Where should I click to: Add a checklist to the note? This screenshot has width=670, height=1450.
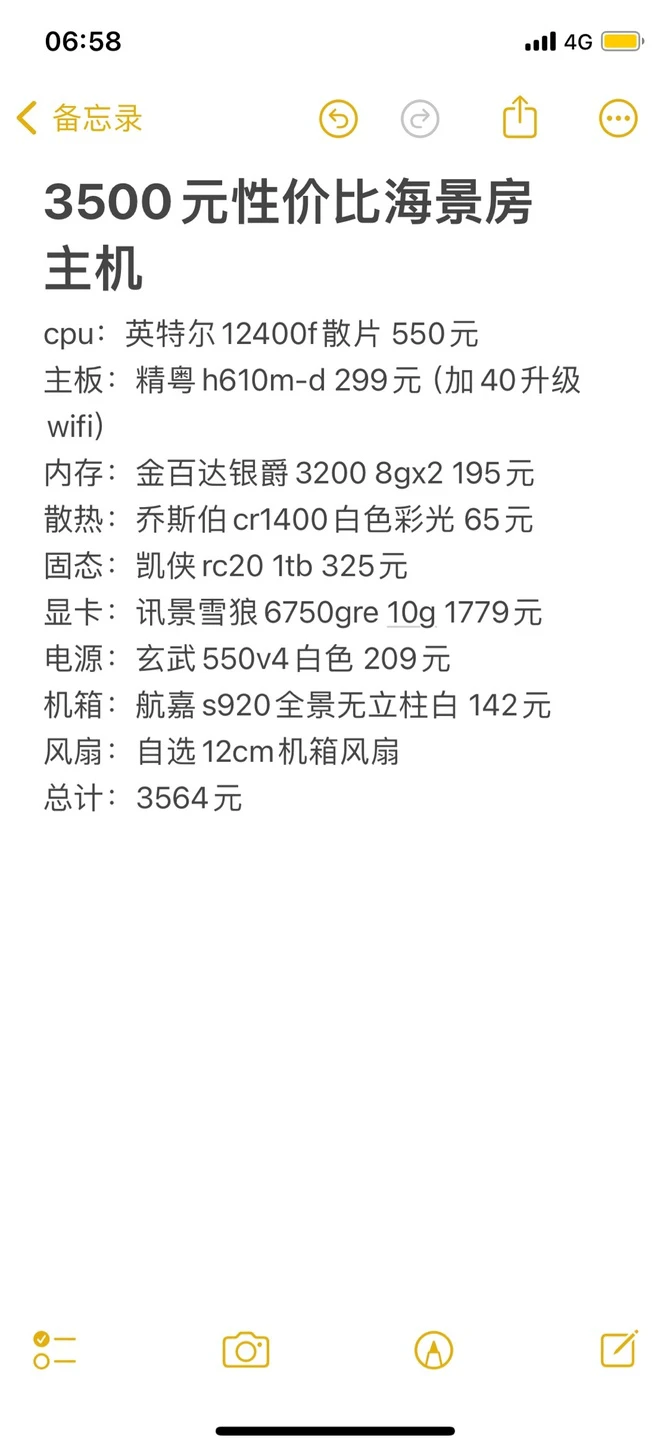(54, 1350)
